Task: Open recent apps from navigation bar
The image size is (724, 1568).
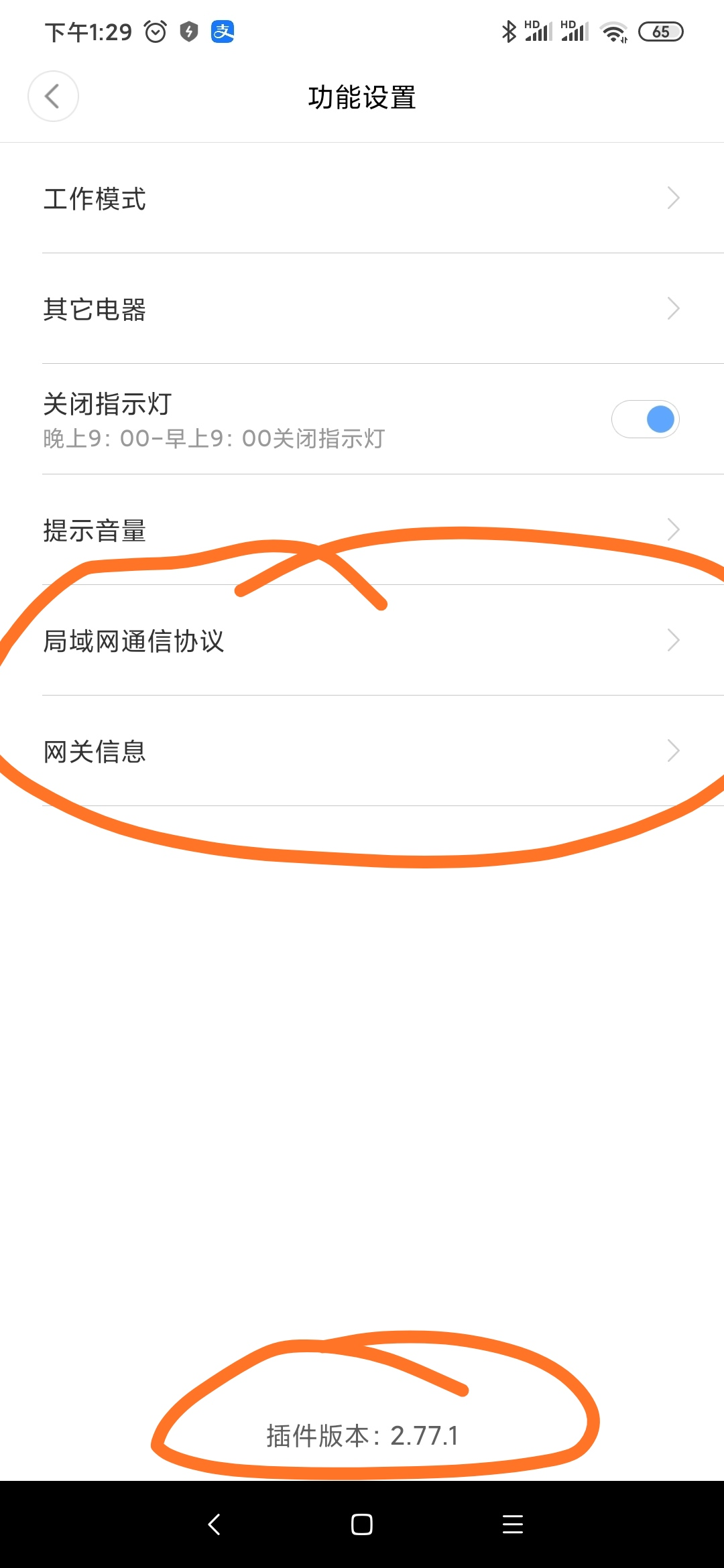Action: tap(513, 1524)
